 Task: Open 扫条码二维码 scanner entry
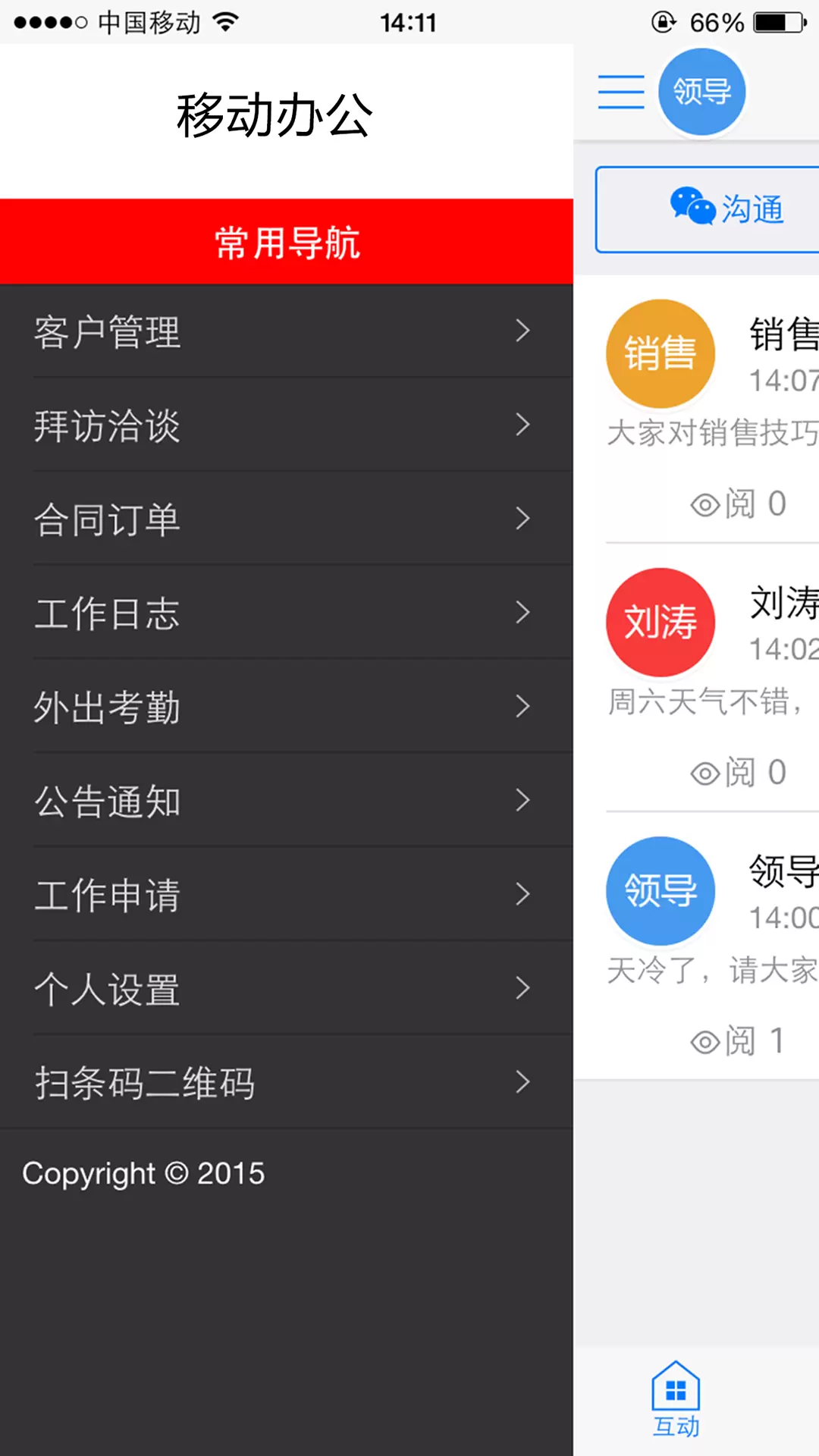(287, 1083)
